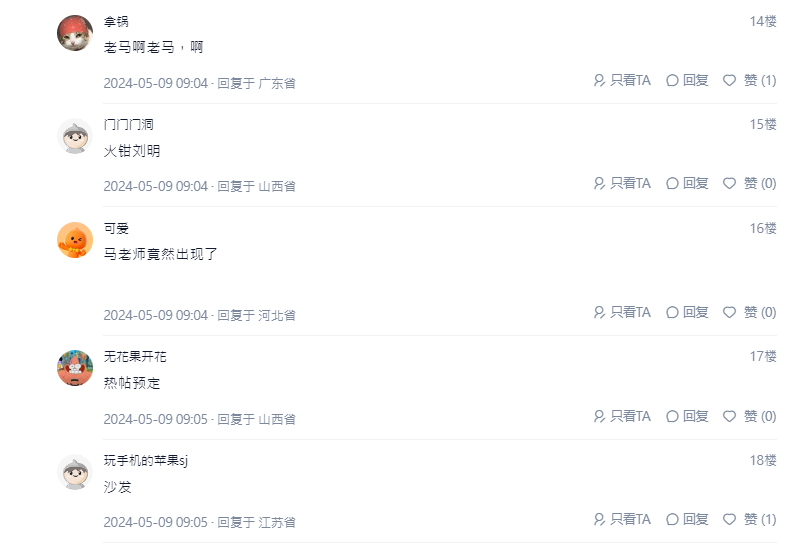
Task: Like 拿锅's comment
Action: 749,80
